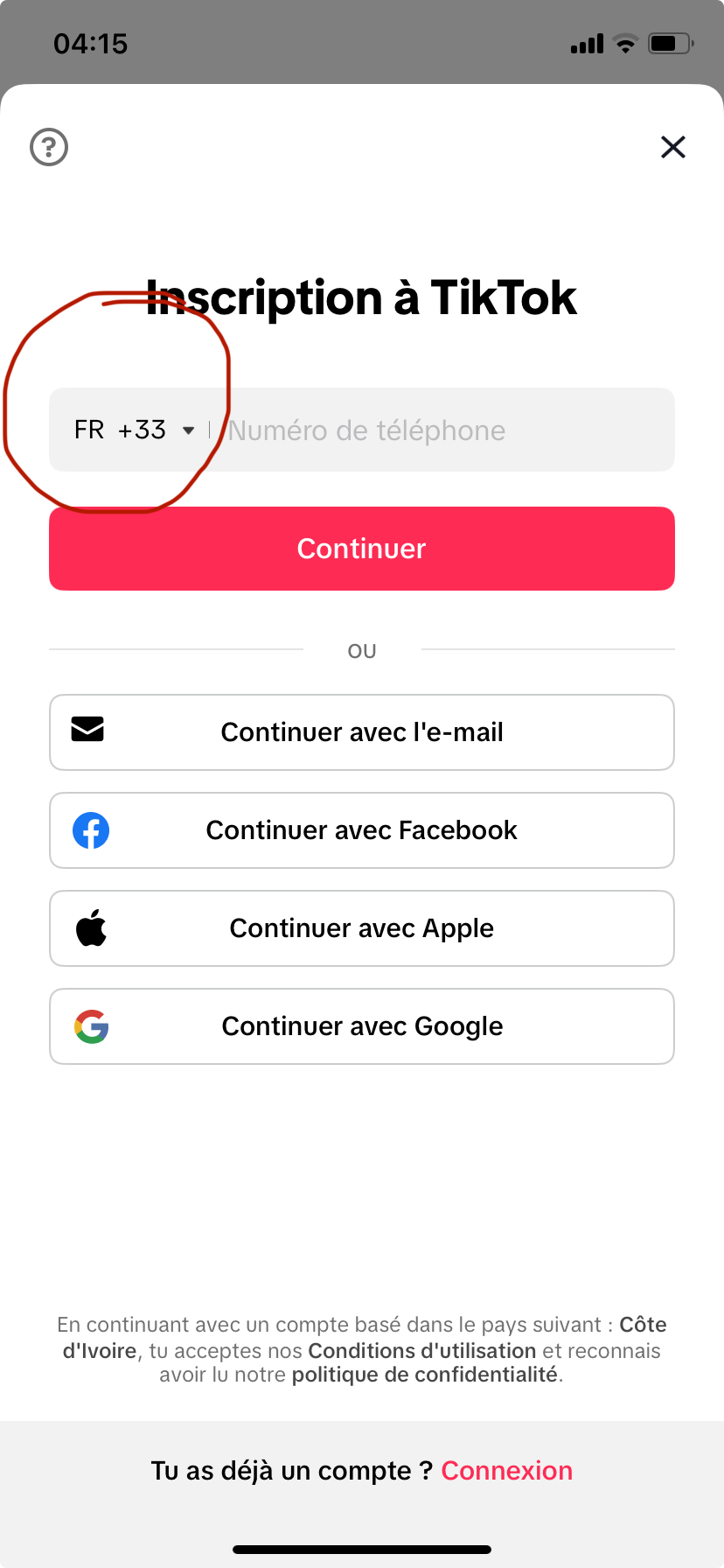Screen dimensions: 724x1568
Task: Open the FR +33 country code picker
Action: [135, 430]
